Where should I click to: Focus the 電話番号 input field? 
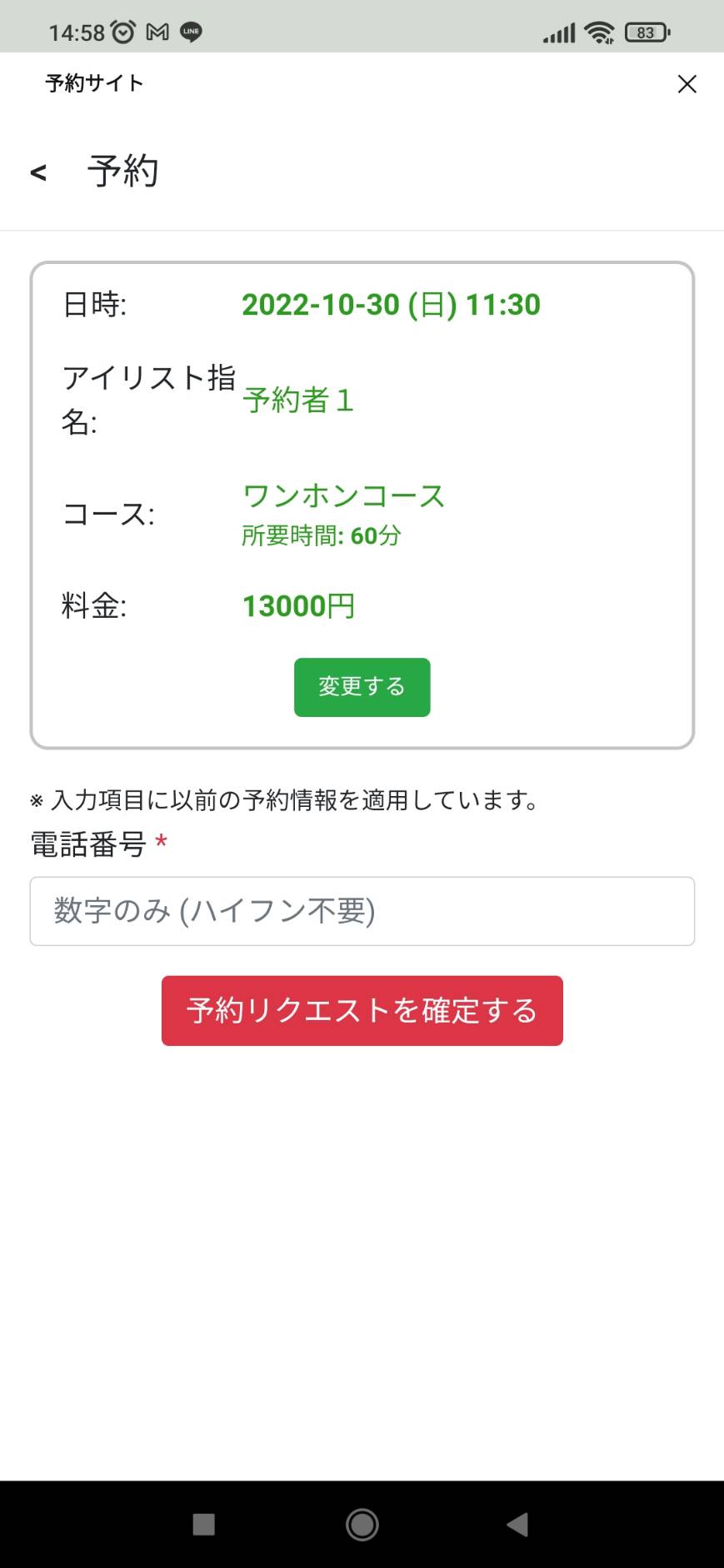click(x=362, y=911)
